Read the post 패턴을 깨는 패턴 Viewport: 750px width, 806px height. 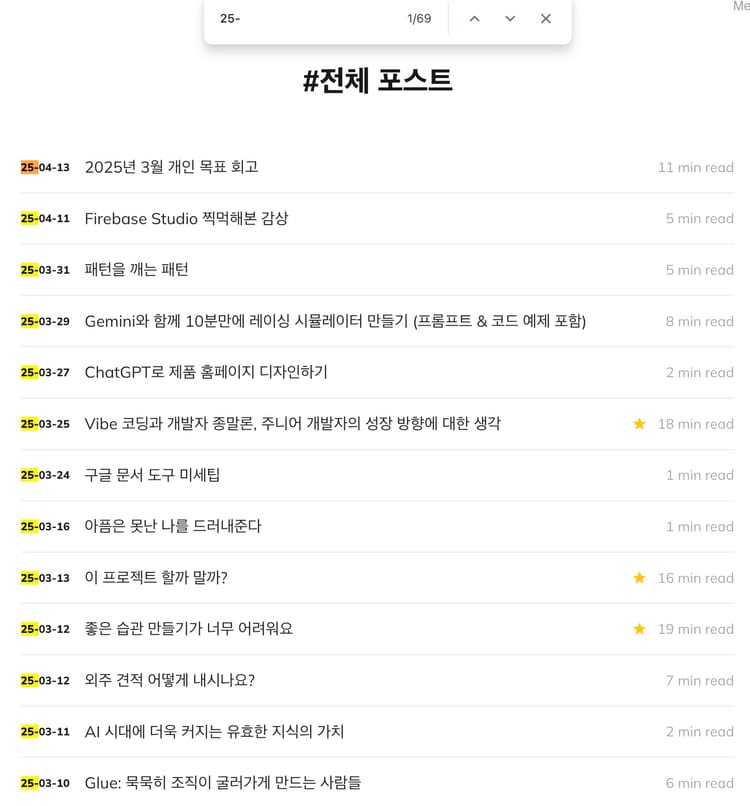point(136,269)
